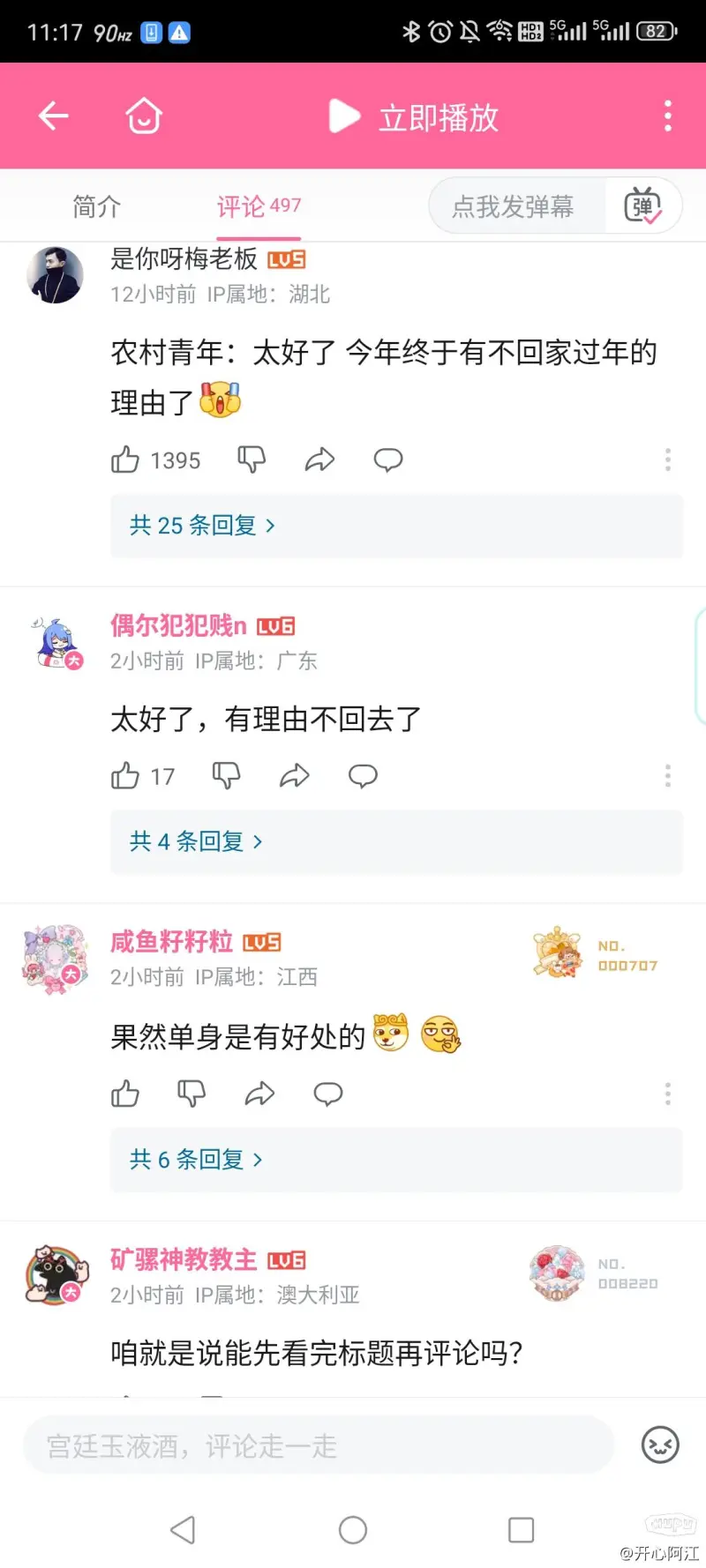The width and height of the screenshot is (706, 1568).
Task: Open the overflow menu in the header
Action: tap(667, 116)
